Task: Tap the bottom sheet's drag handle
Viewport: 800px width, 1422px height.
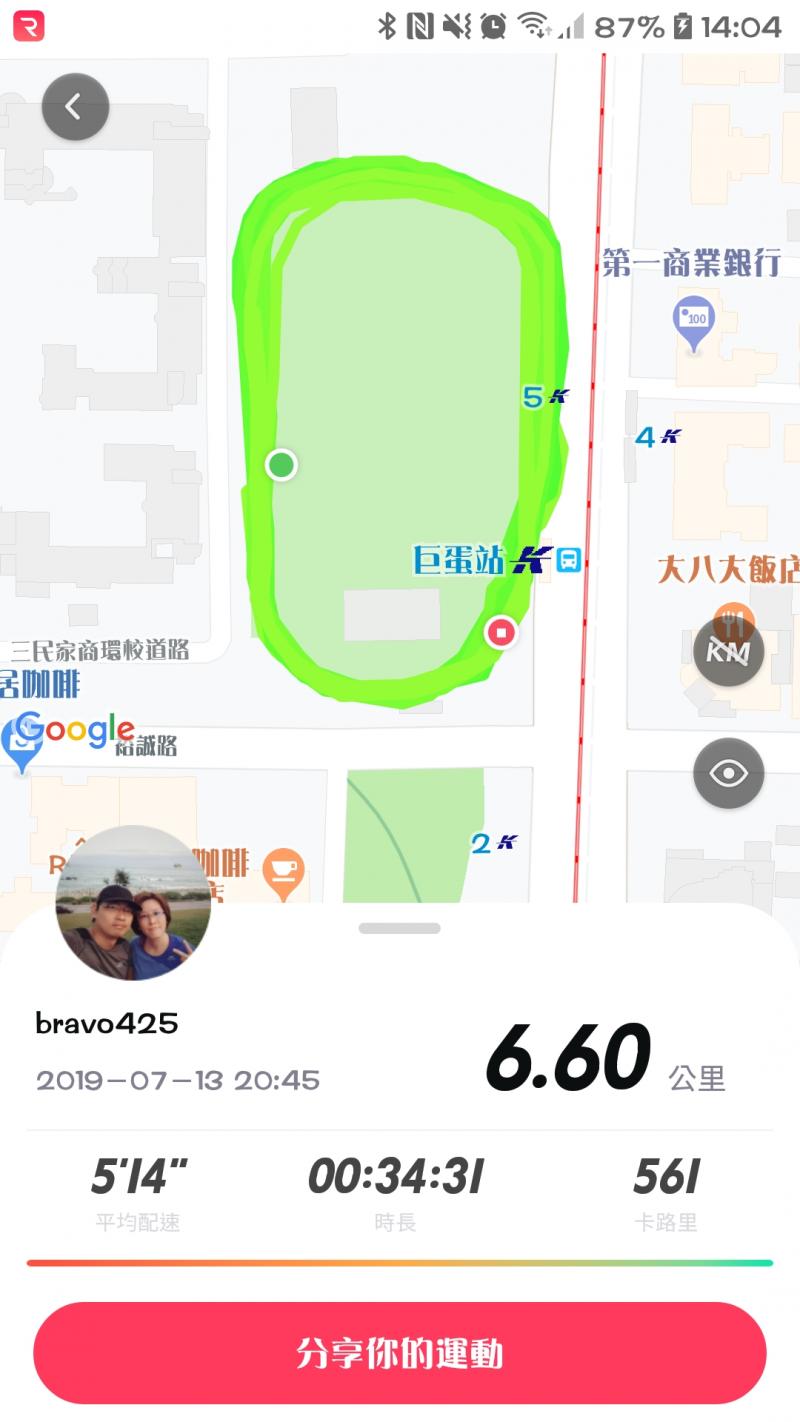Action: coord(400,928)
